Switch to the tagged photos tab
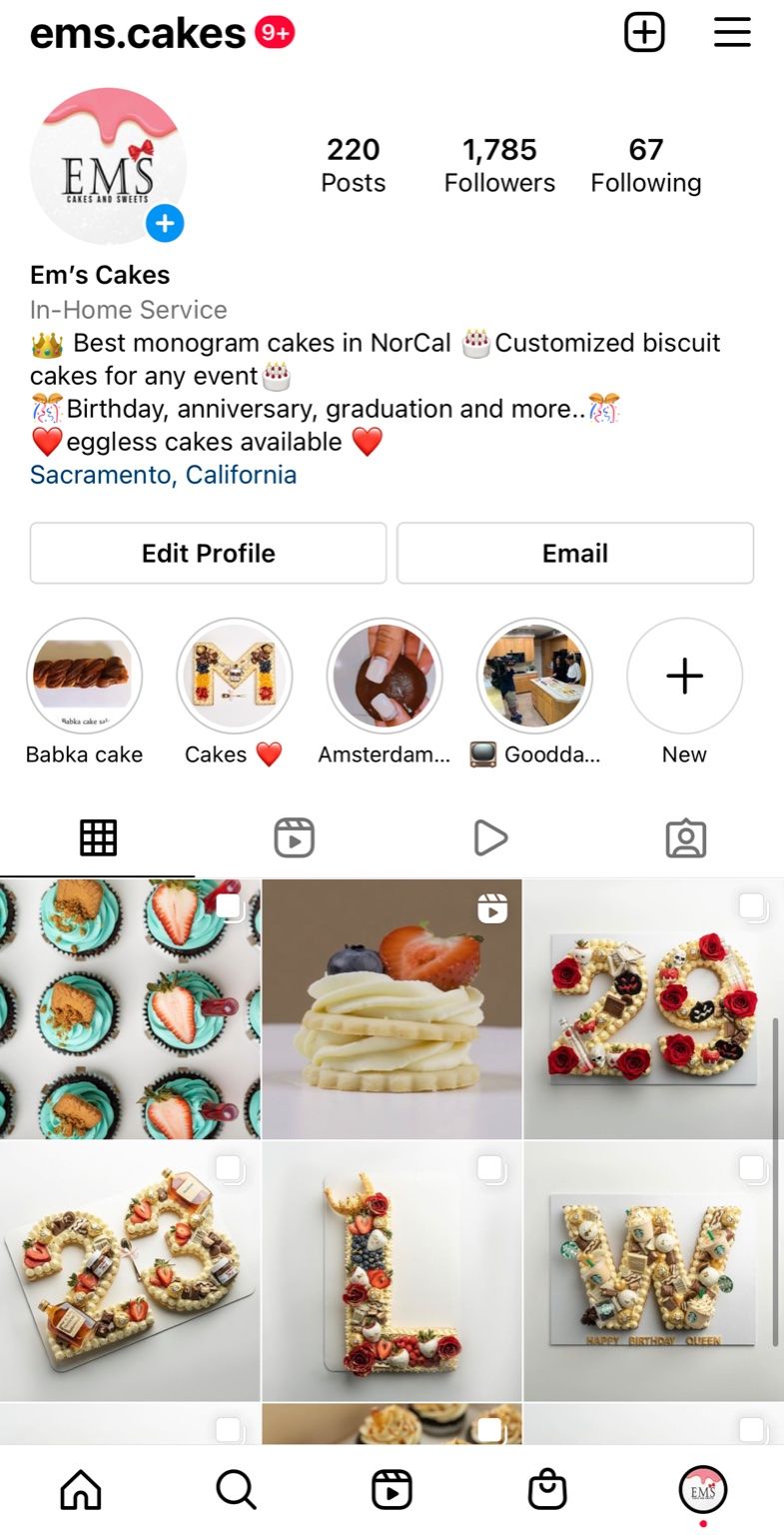This screenshot has width=784, height=1535. coord(685,837)
